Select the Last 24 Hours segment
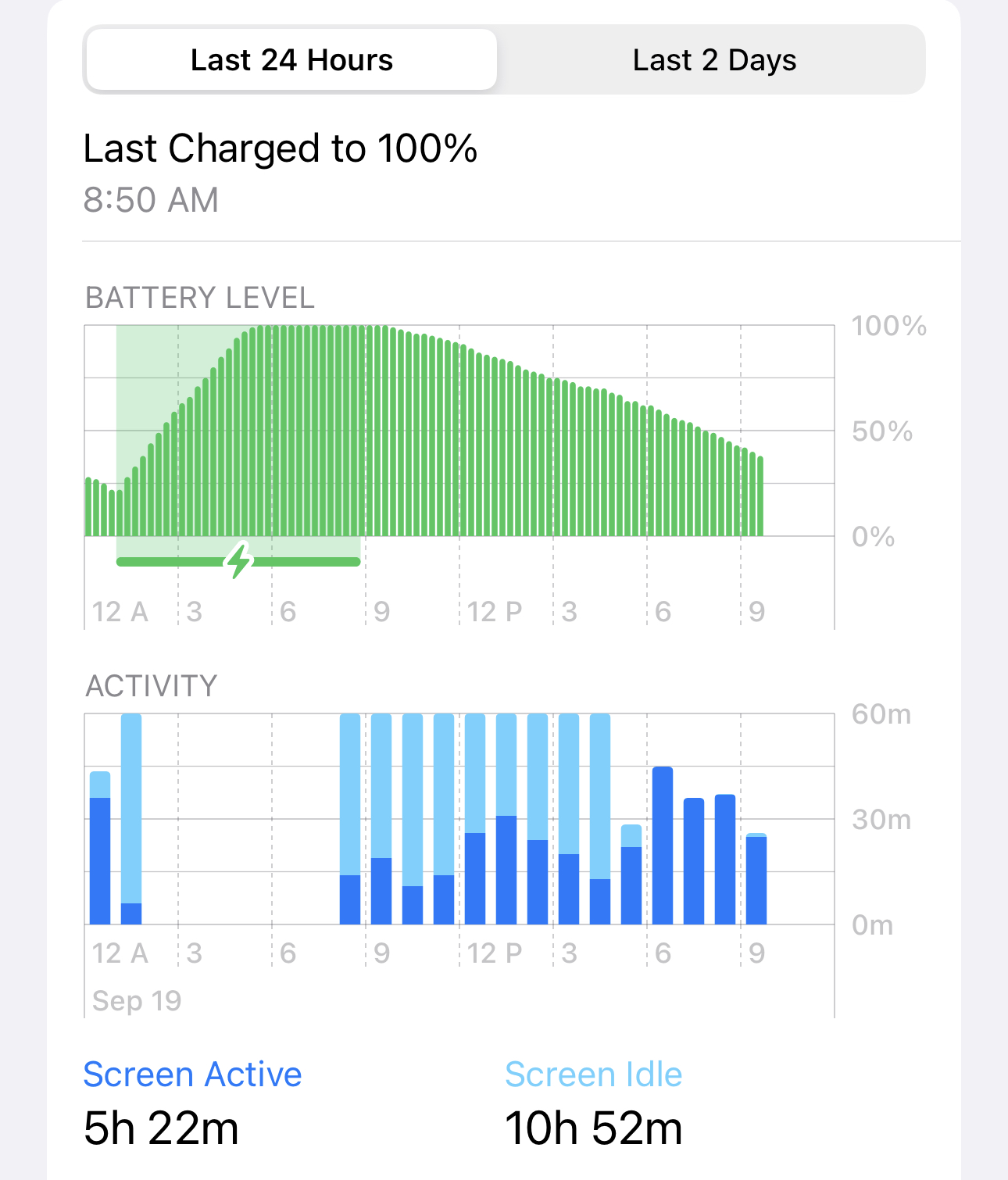Image resolution: width=1008 pixels, height=1180 pixels. (x=291, y=60)
